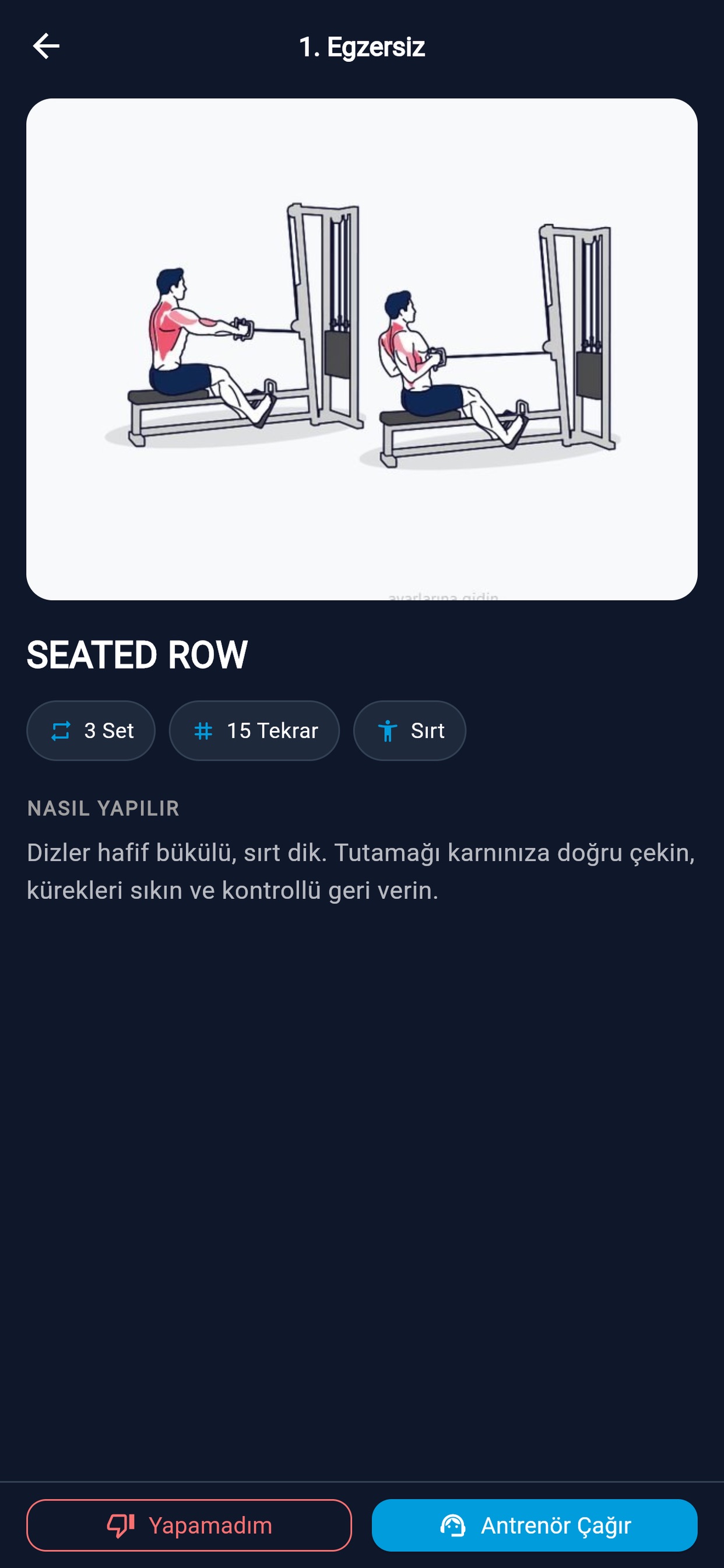Viewport: 724px width, 1568px height.
Task: Call a trainer with Antrenör Çağır
Action: pyautogui.click(x=534, y=1525)
